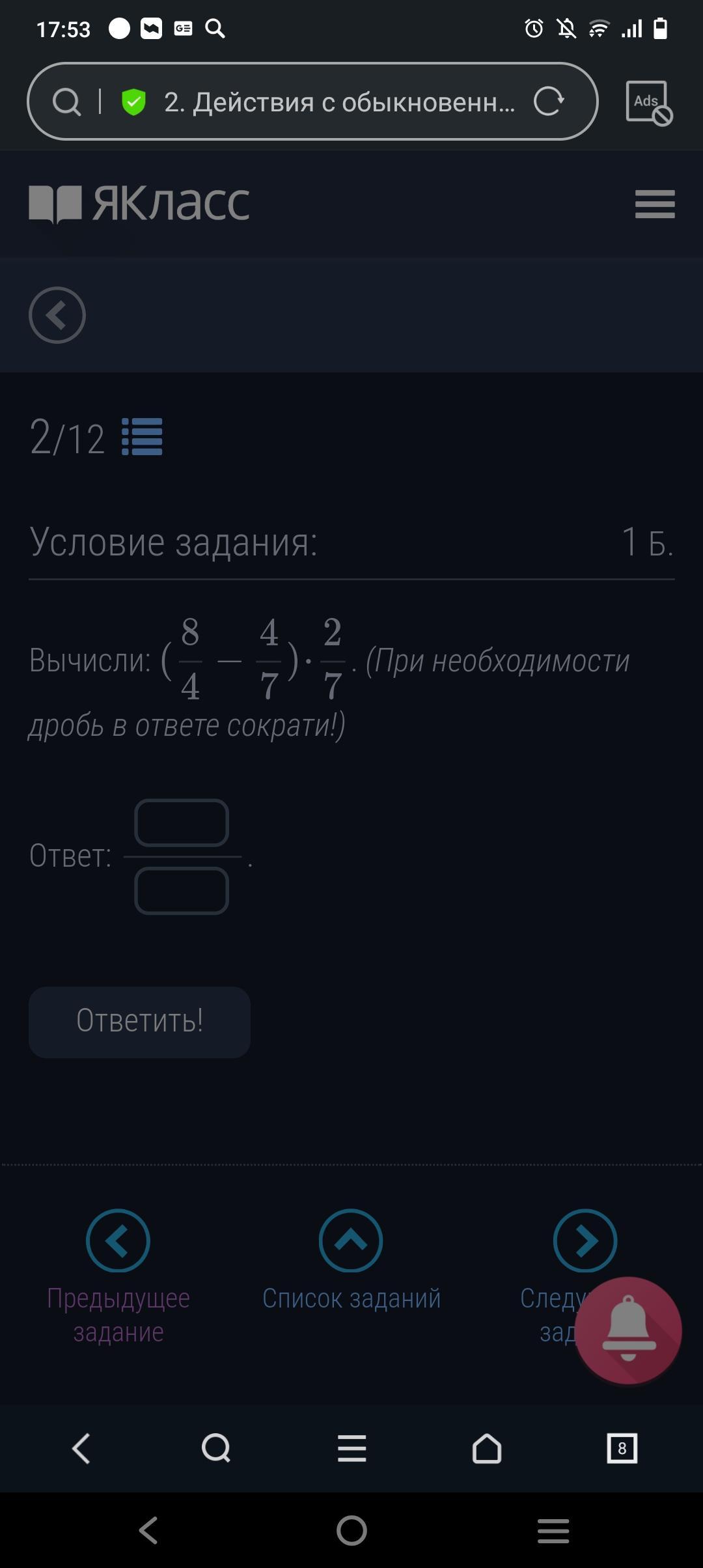Screen dimensions: 703x1568
Task: Go back with the circled arrow
Action: click(57, 315)
